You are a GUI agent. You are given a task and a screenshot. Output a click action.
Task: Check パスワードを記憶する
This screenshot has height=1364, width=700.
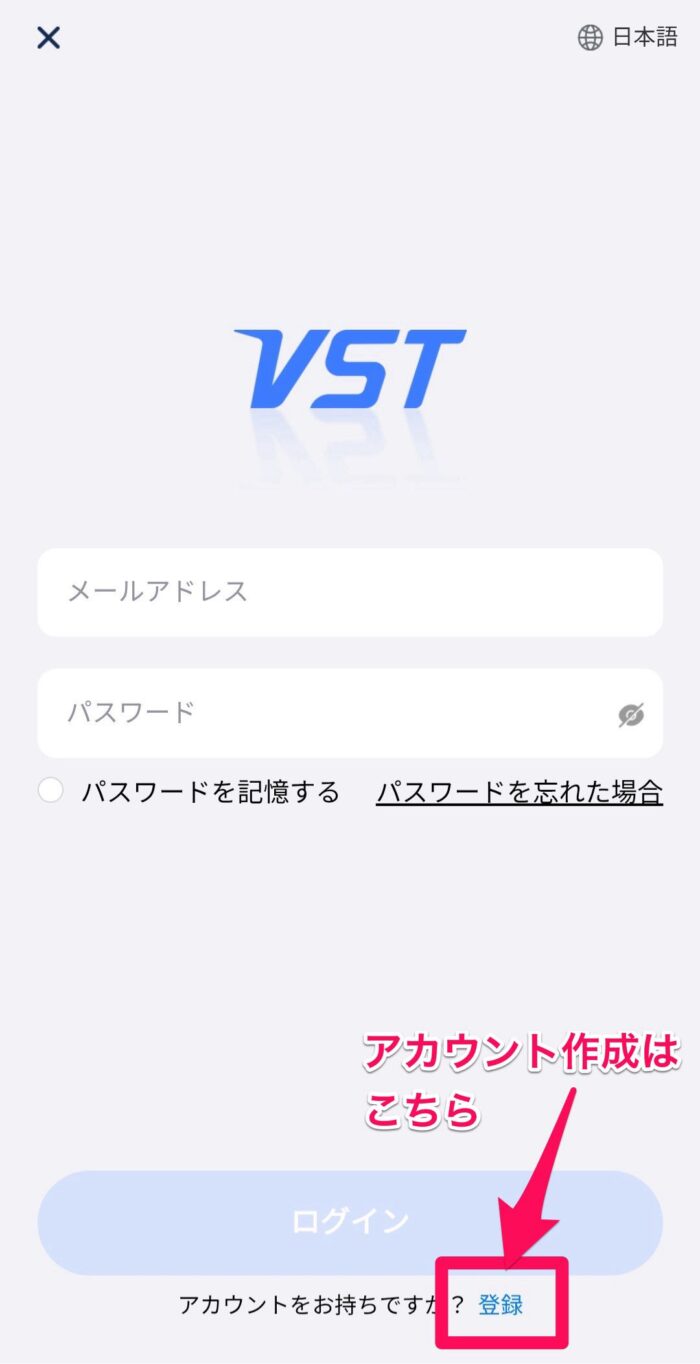click(50, 792)
